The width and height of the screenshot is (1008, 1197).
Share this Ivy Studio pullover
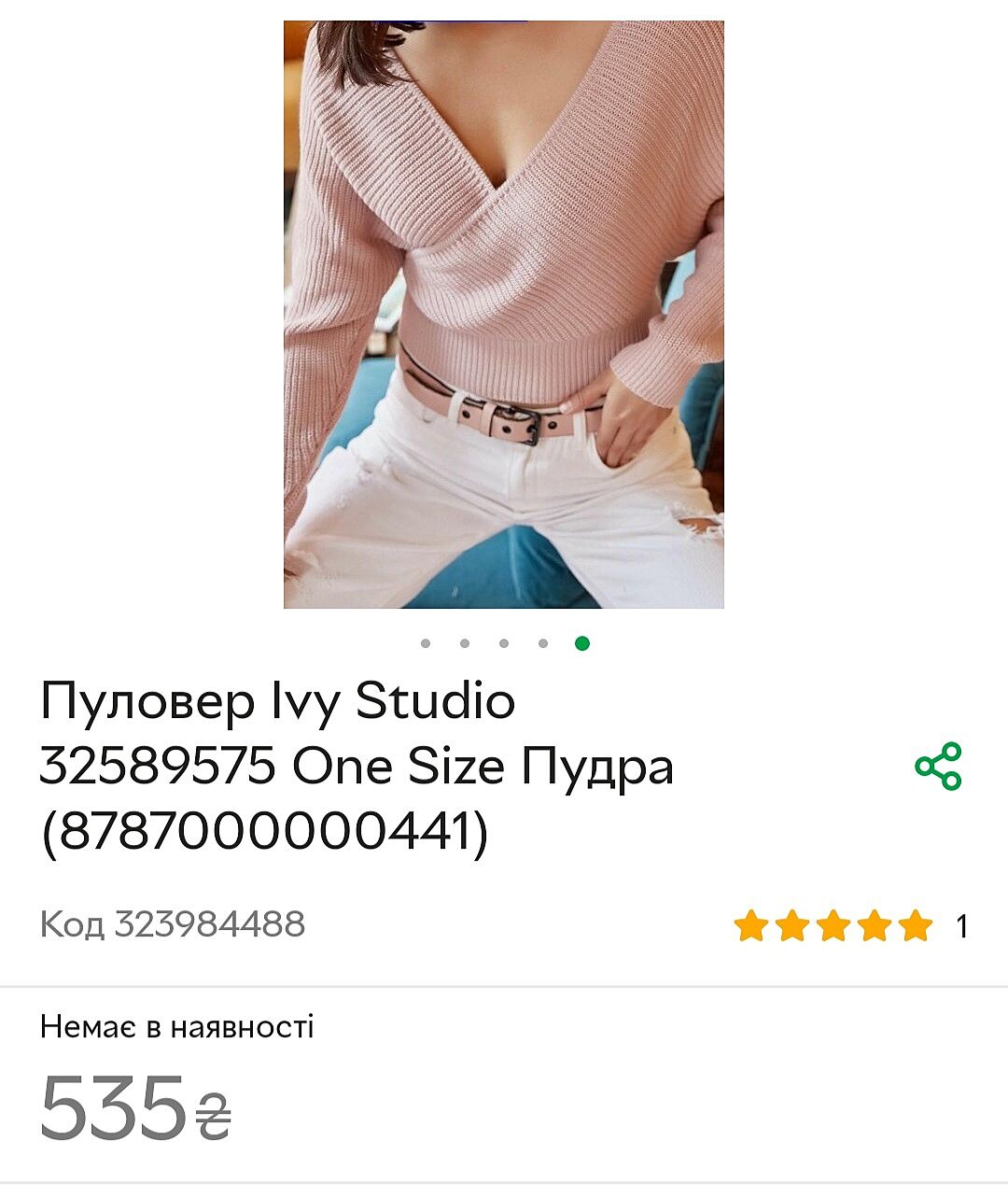pos(938,767)
